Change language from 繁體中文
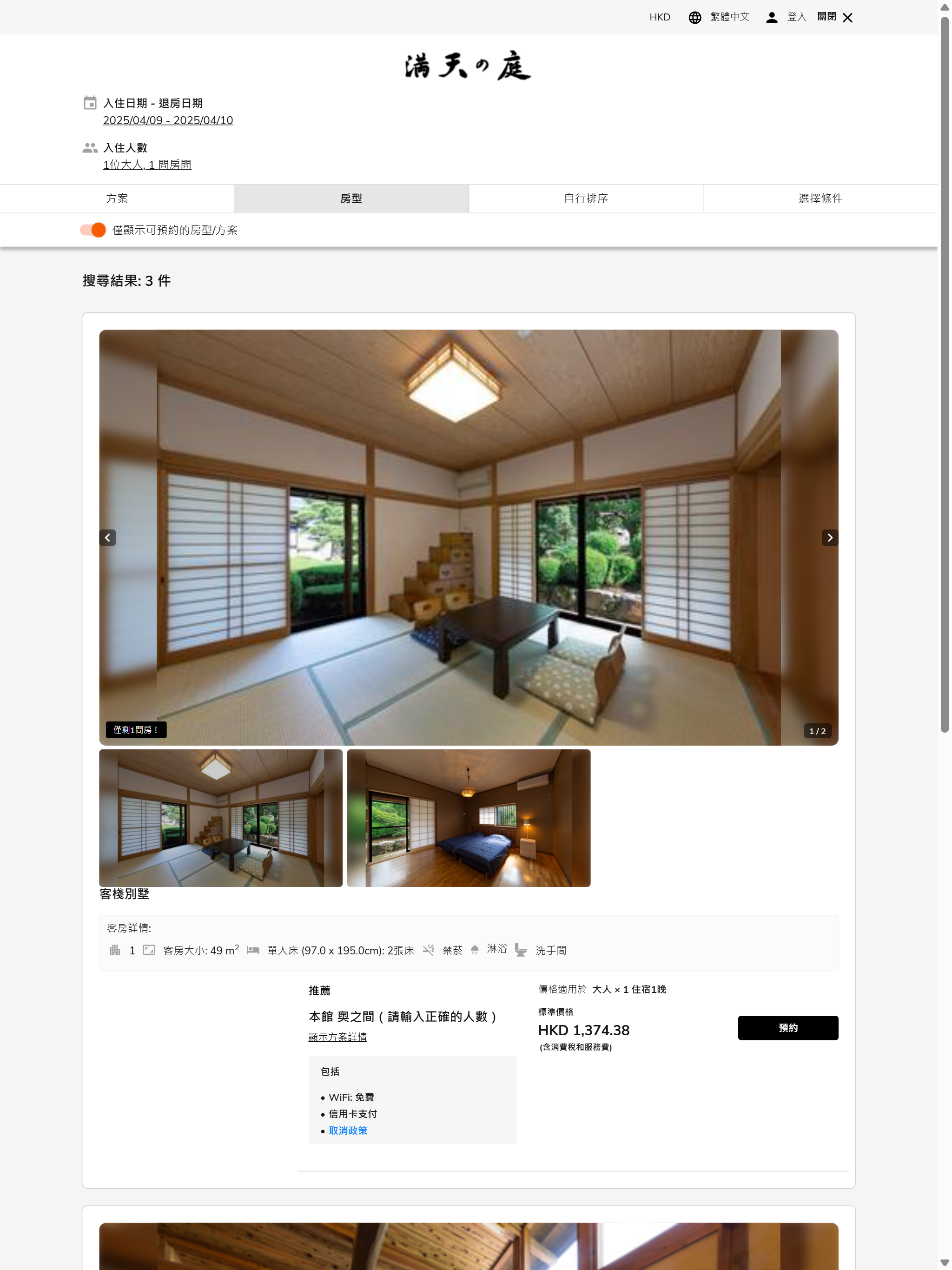The image size is (952, 1270). click(719, 17)
